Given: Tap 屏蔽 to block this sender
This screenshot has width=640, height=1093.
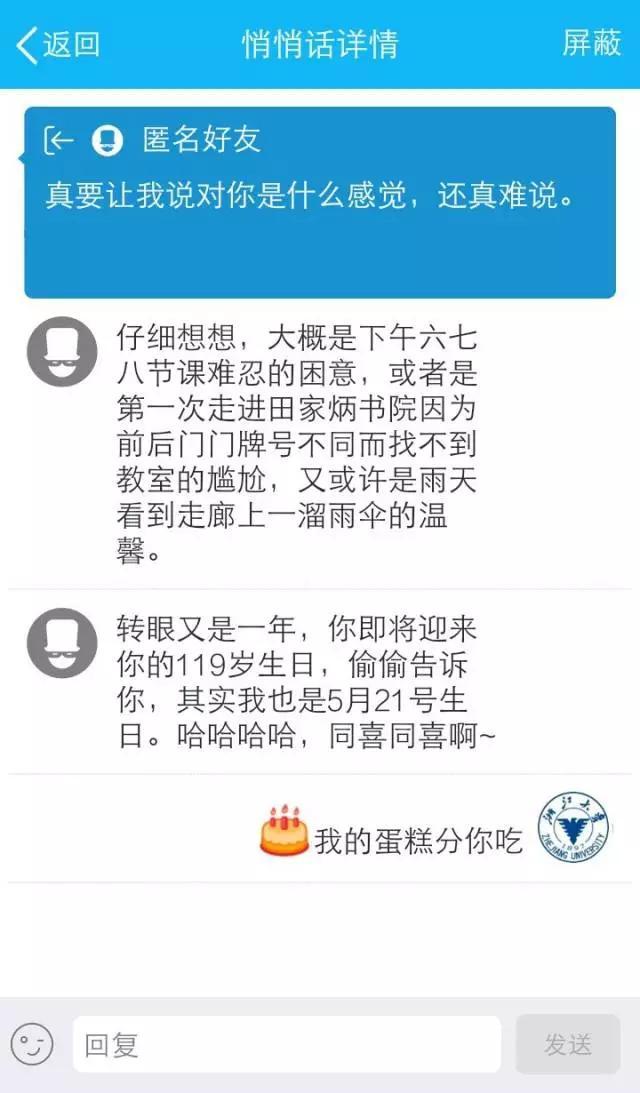Looking at the screenshot, I should 592,44.
